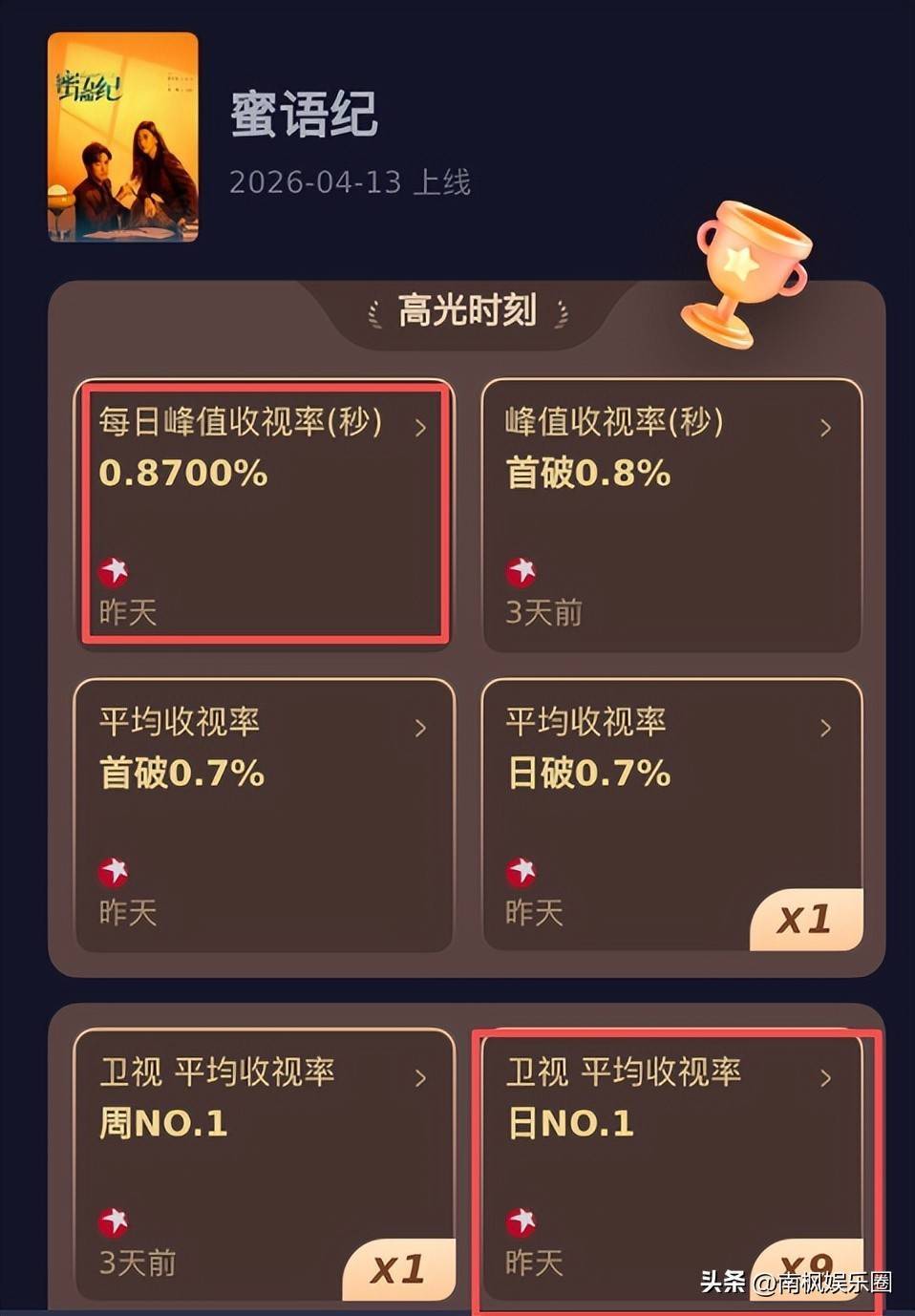The image size is (915, 1316).
Task: Open the 峰值收视率(秒) 首破0.8% card
Action: click(671, 514)
